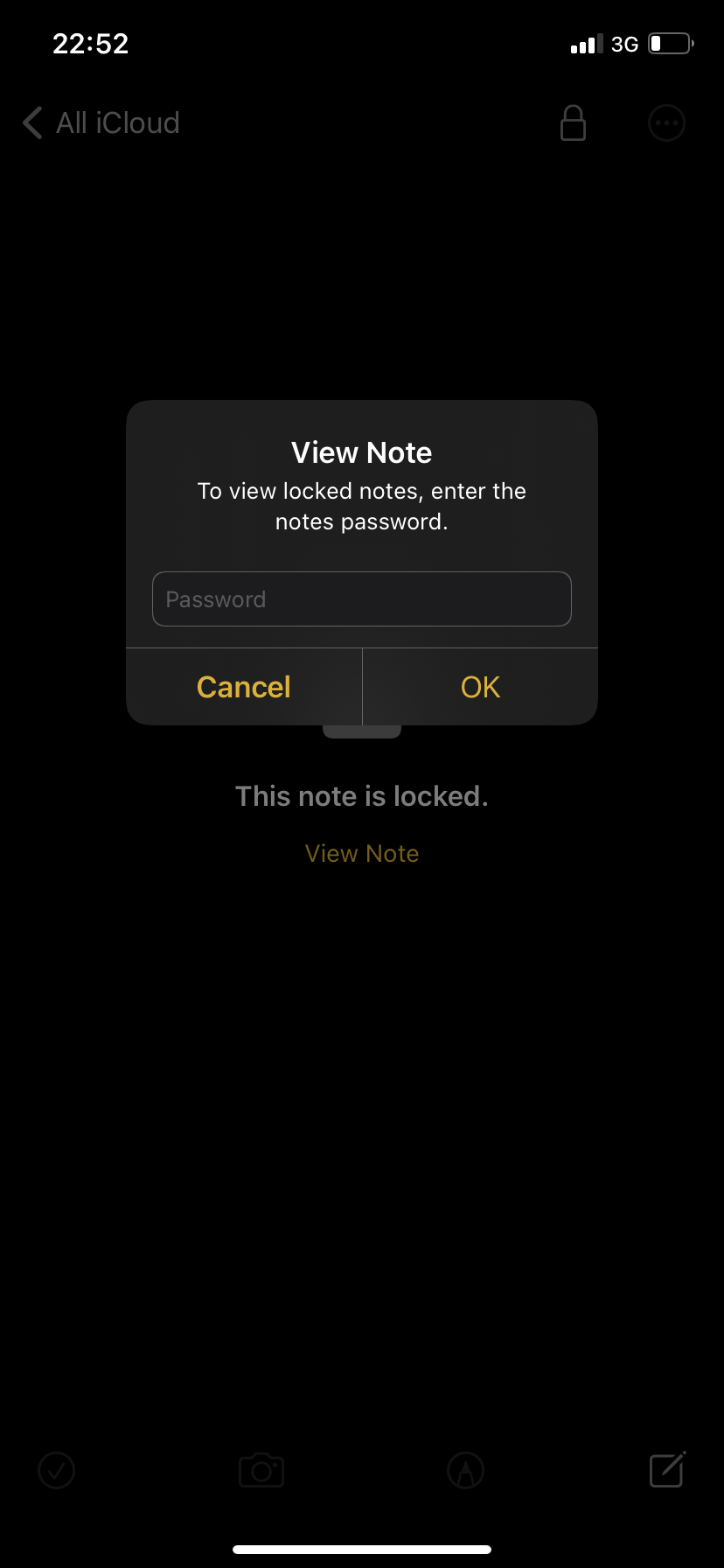Open the More options ellipsis menu

coord(666,122)
